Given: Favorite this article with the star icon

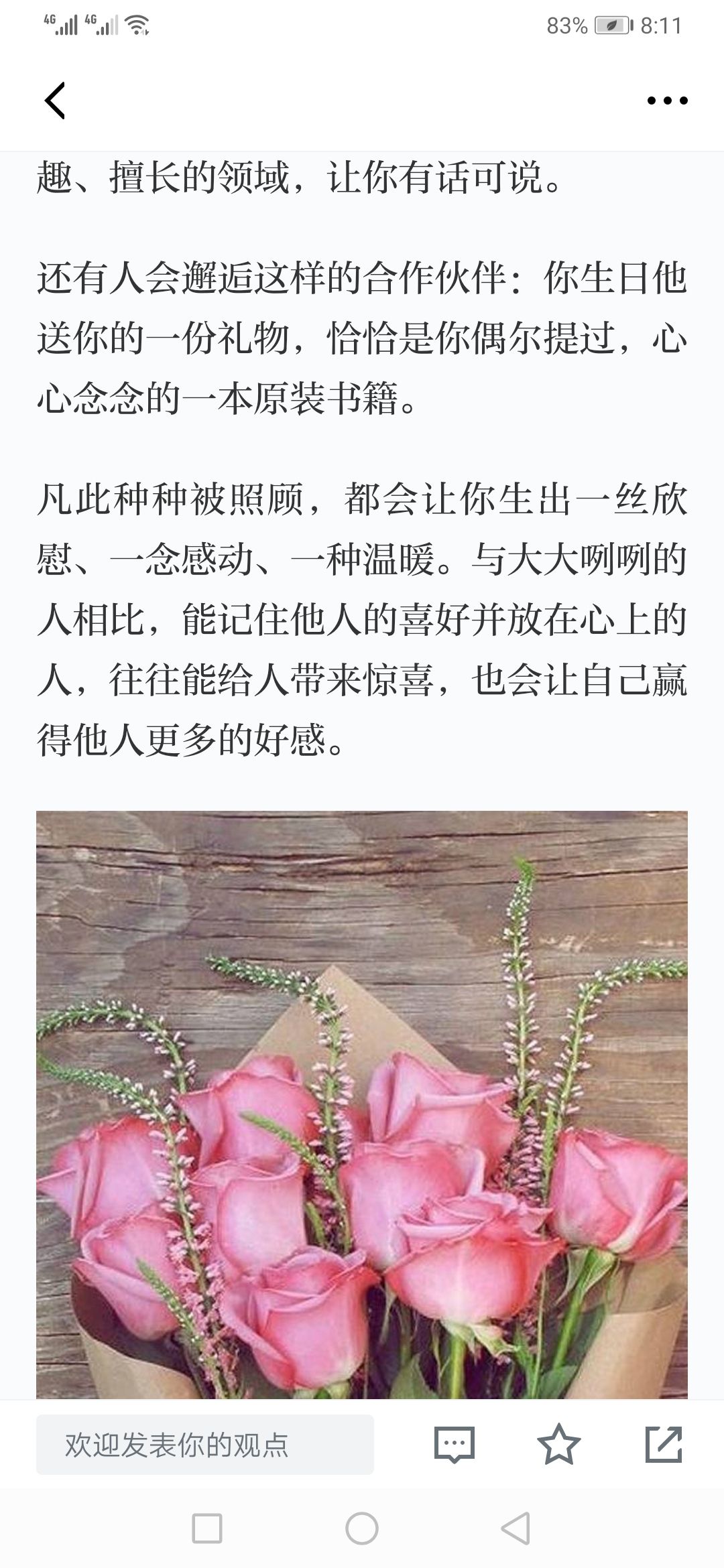Looking at the screenshot, I should (558, 1444).
